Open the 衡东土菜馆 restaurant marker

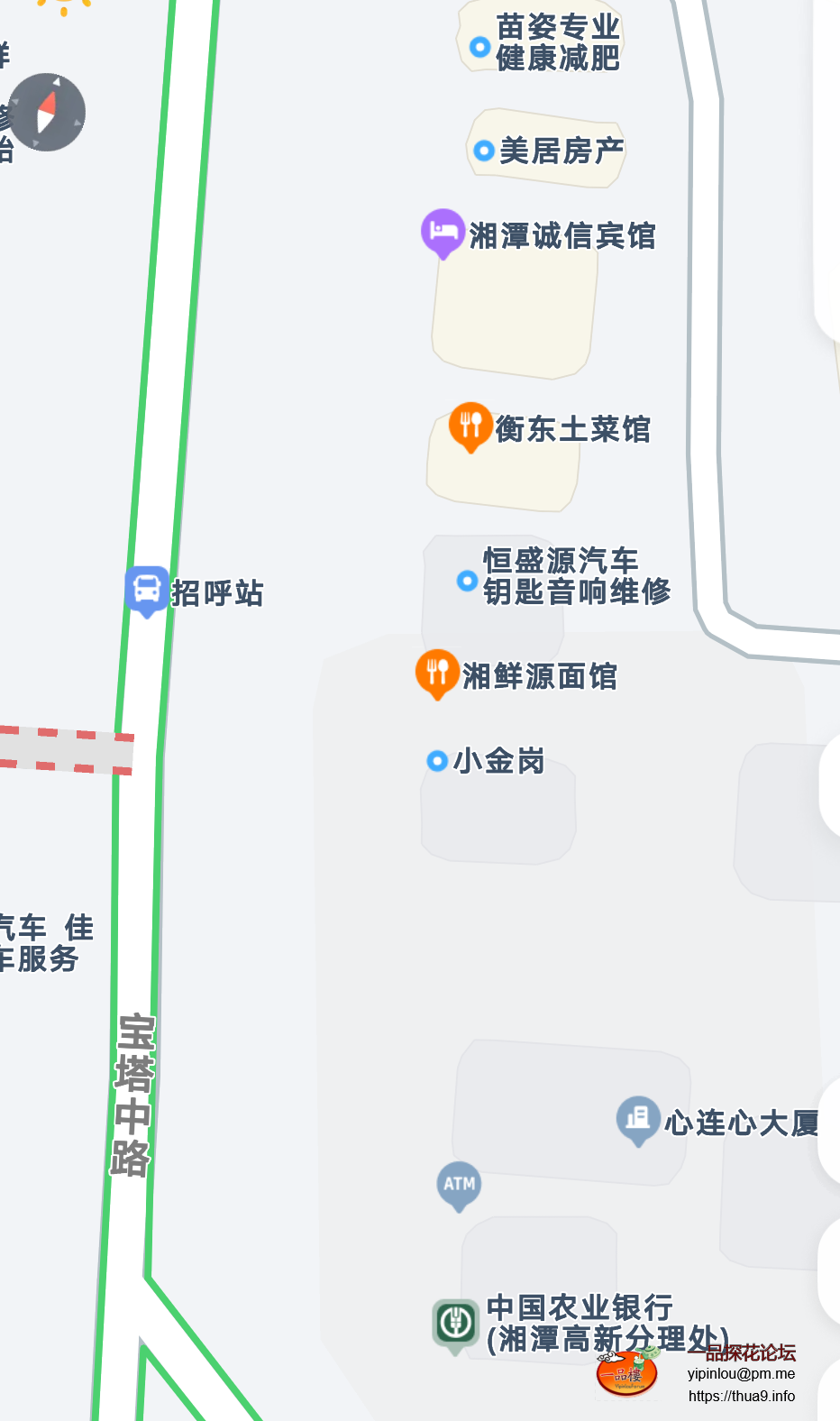coord(470,426)
